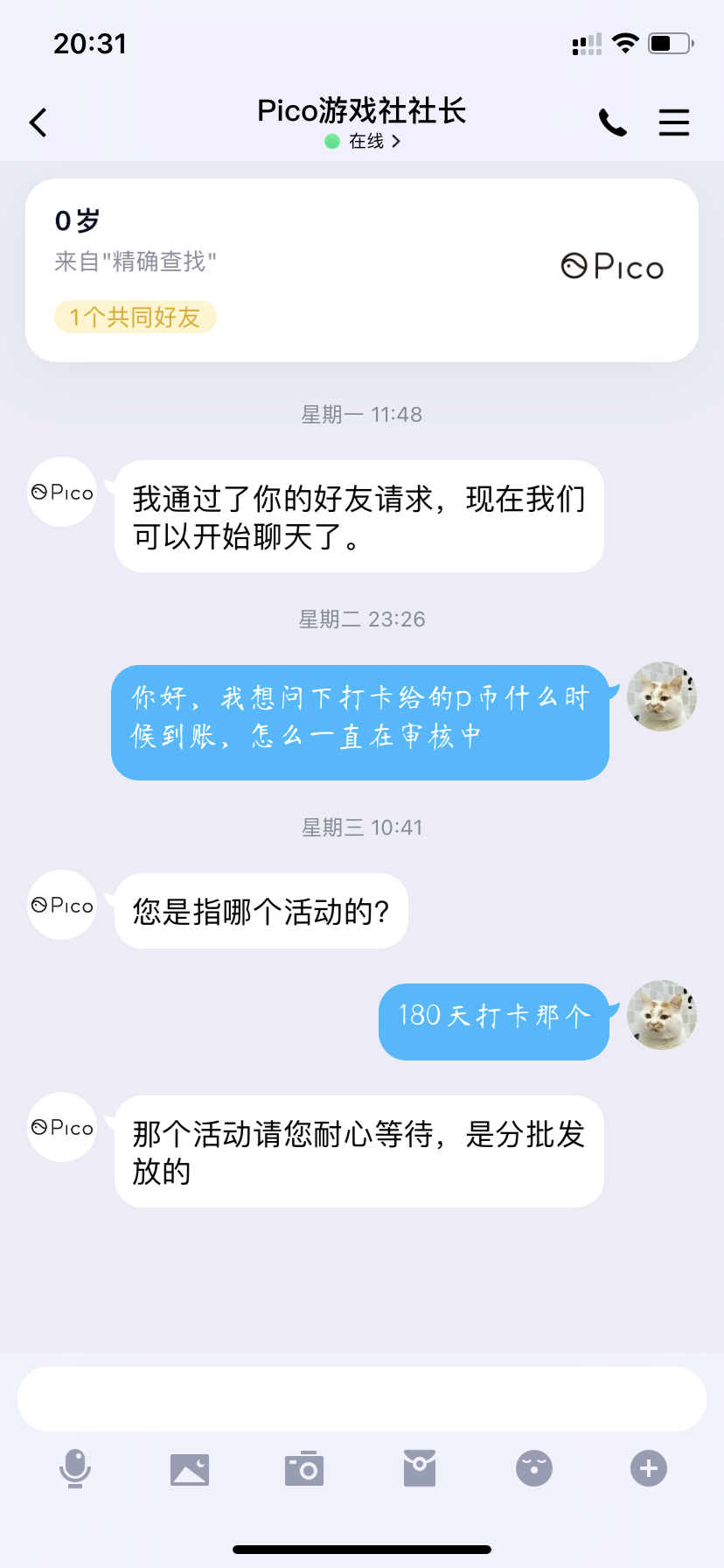This screenshot has width=724, height=1568.
Task: Open the chat settings hamburger menu
Action: pos(674,122)
